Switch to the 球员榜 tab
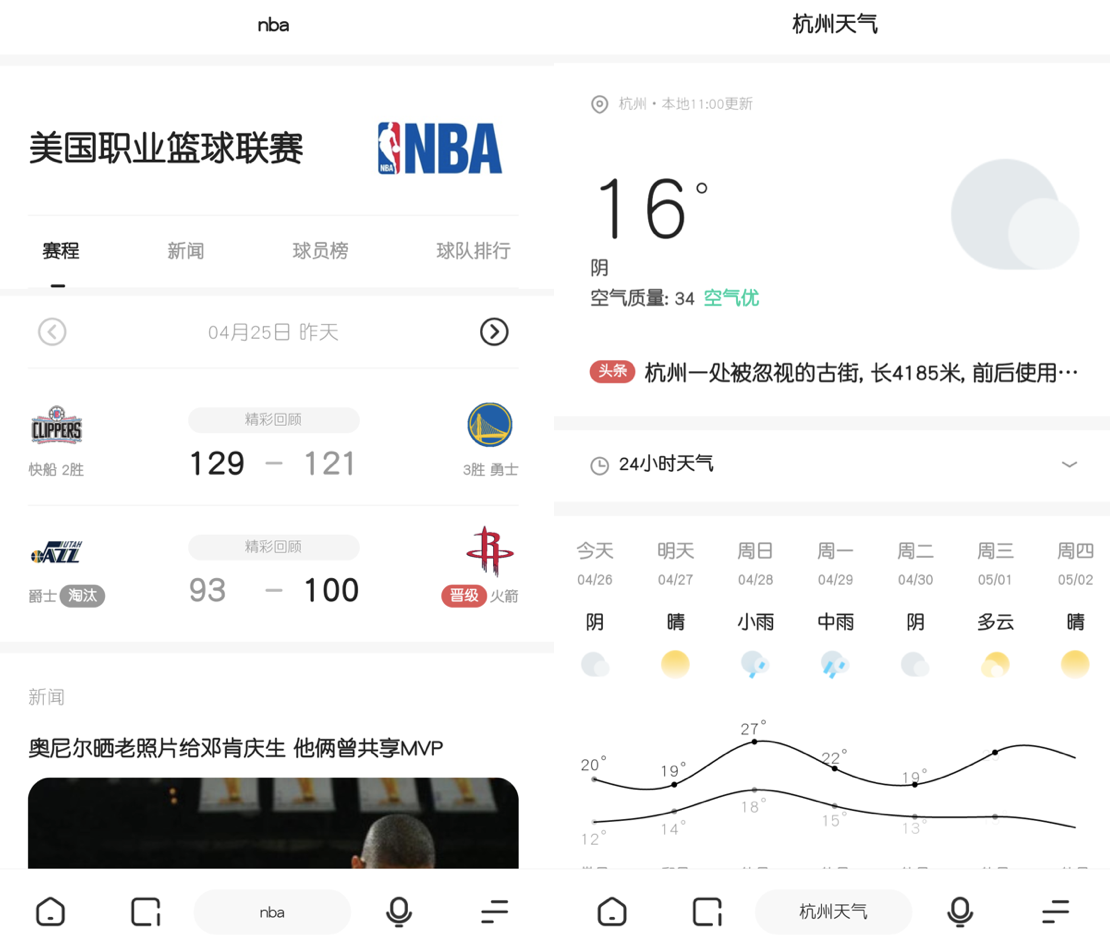Image resolution: width=1110 pixels, height=948 pixels. pyautogui.click(x=320, y=251)
